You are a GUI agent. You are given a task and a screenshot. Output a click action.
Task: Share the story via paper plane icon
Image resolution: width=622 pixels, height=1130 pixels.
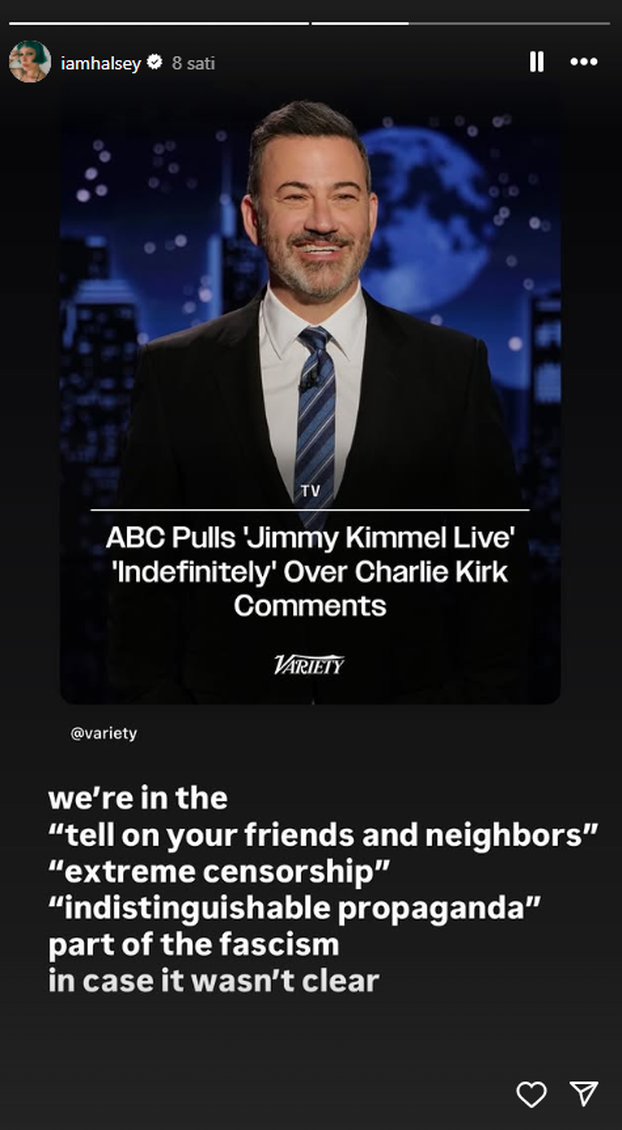tap(584, 1094)
